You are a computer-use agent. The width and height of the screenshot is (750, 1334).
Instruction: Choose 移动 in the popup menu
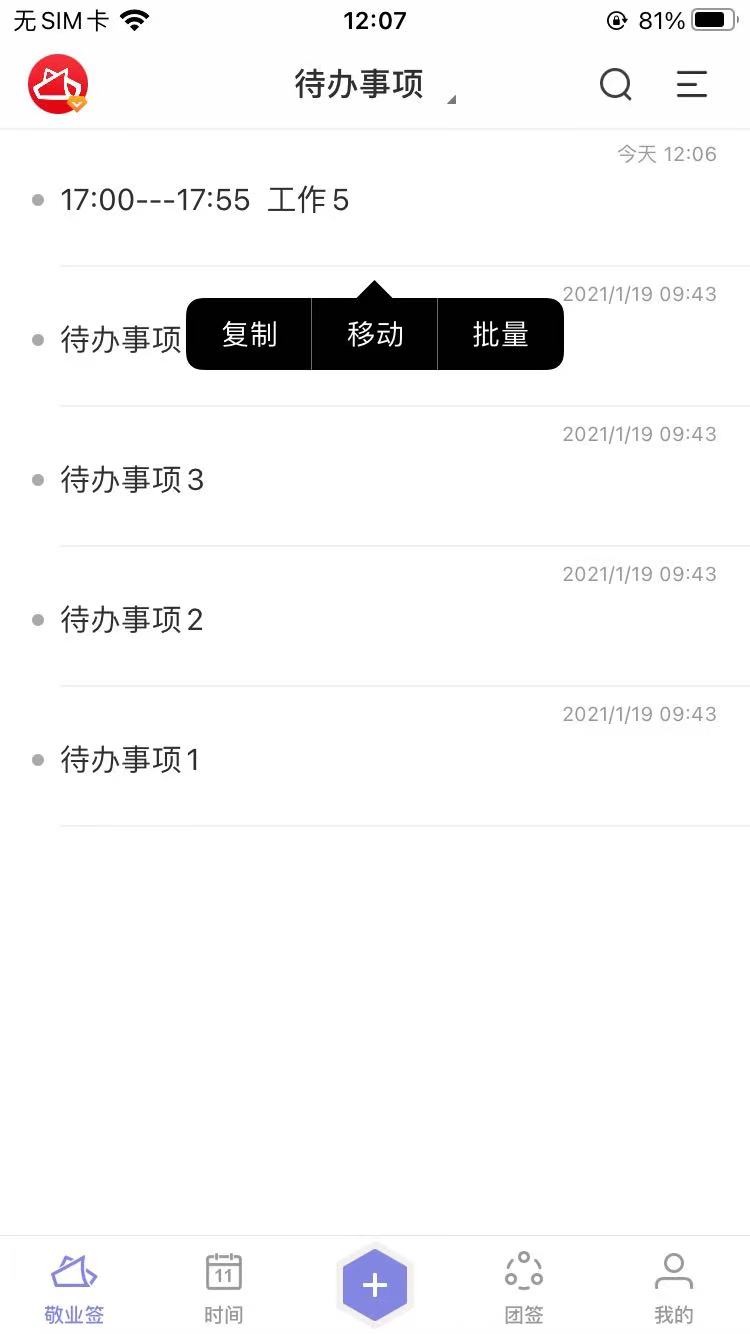[375, 334]
